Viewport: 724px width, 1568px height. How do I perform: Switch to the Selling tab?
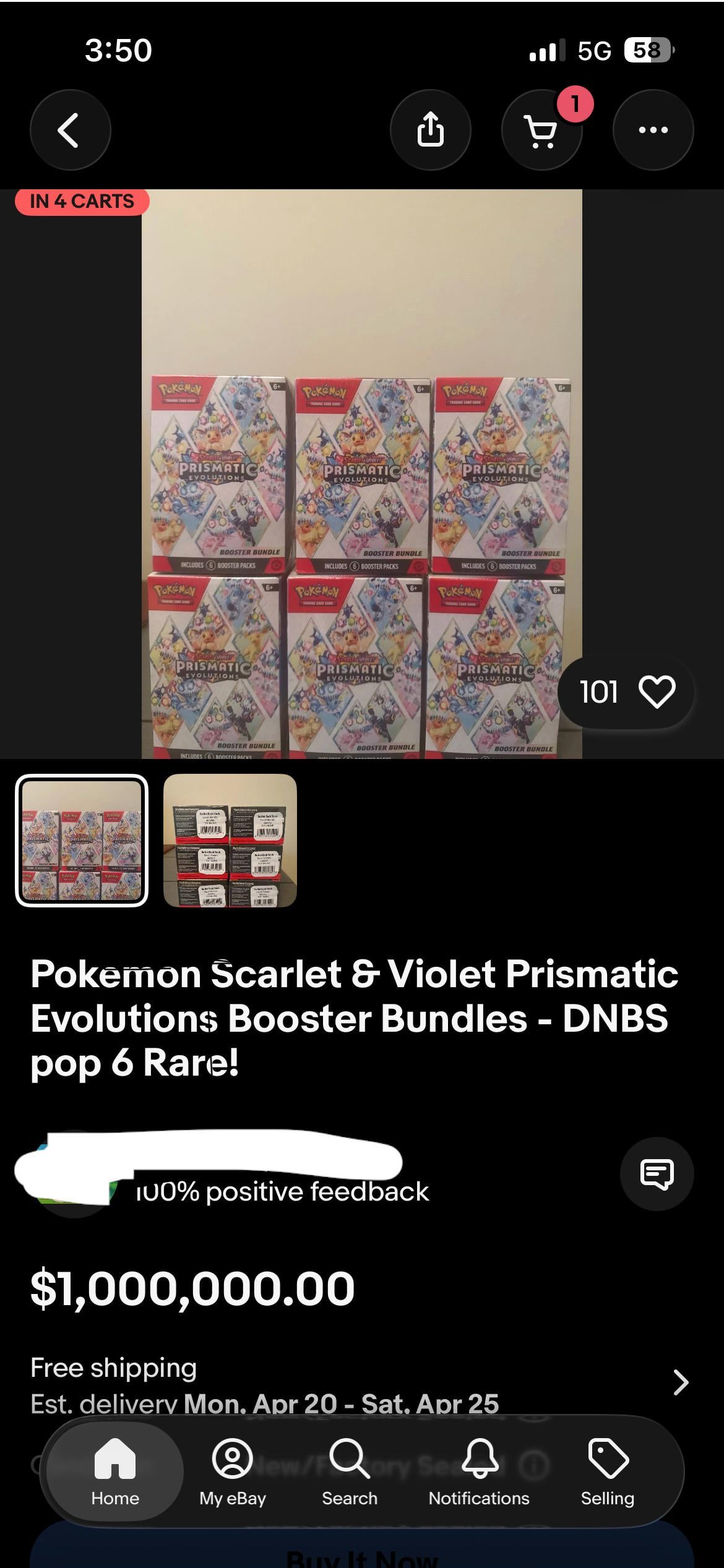[608, 1473]
